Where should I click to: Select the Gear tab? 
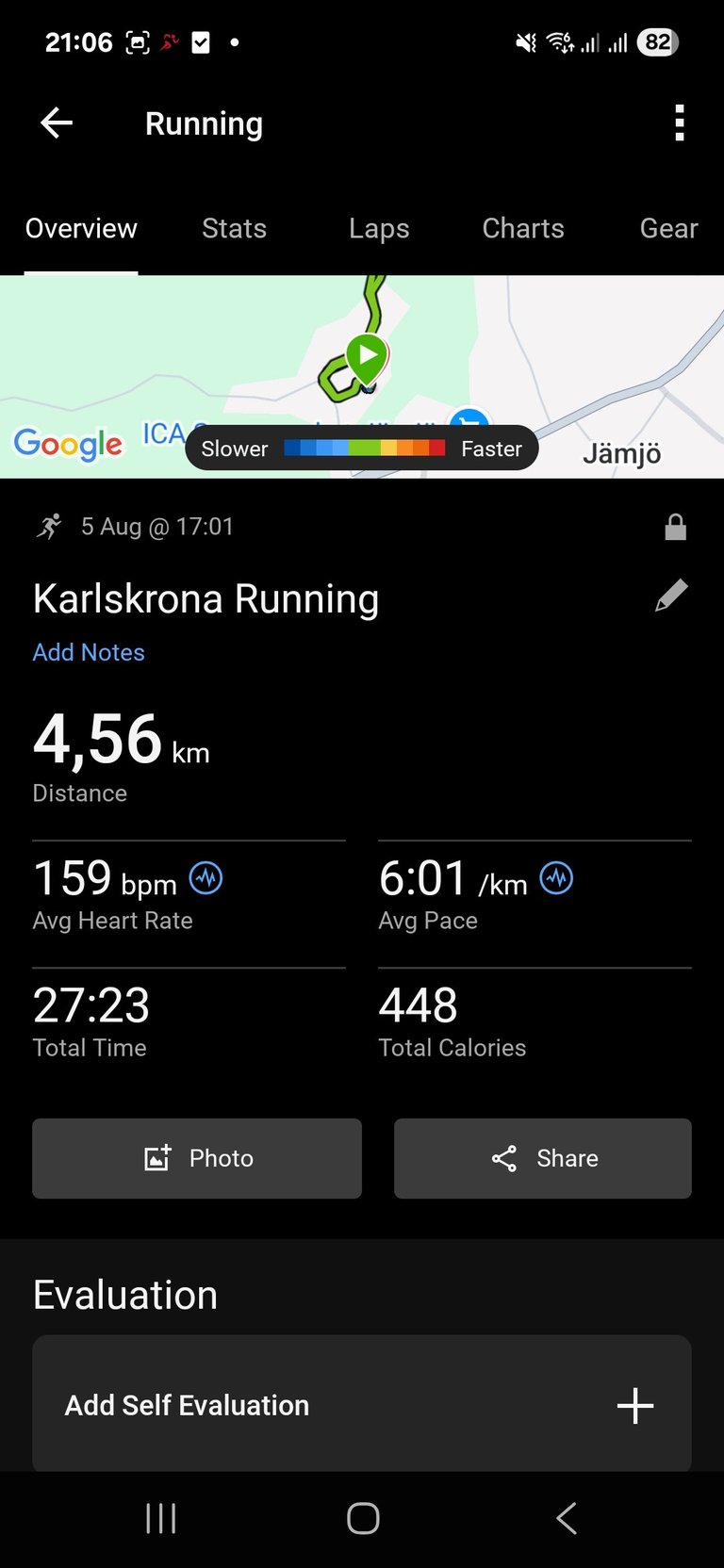(668, 228)
